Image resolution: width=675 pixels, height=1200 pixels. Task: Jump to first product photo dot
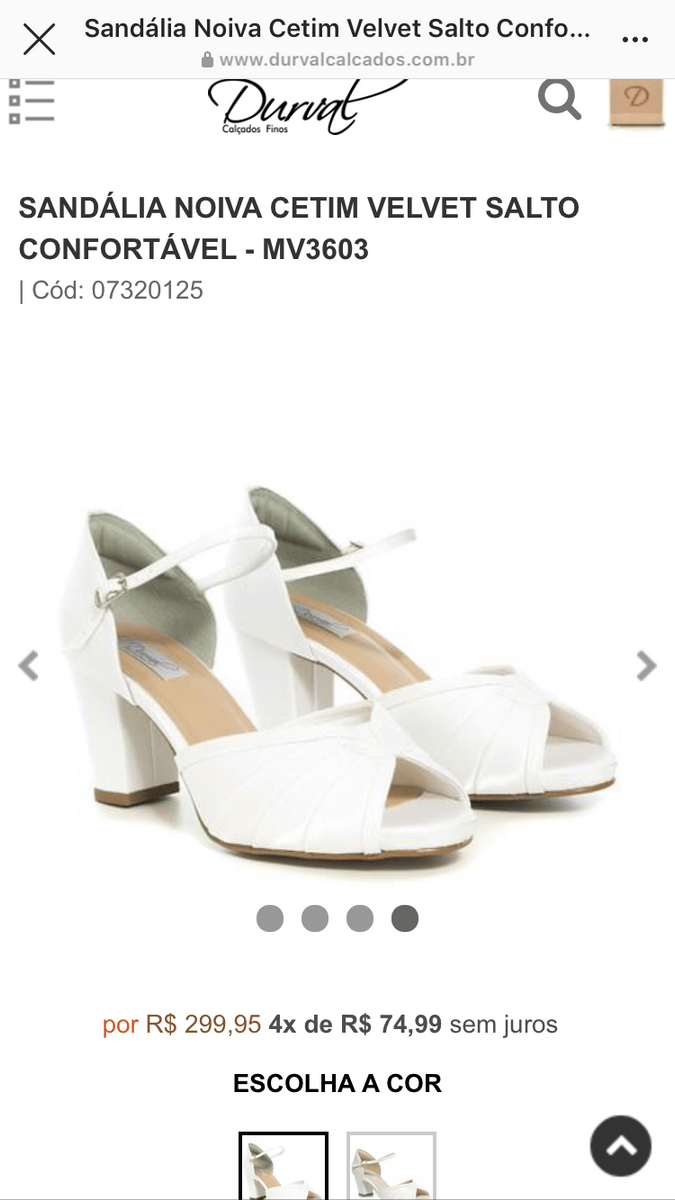point(270,918)
